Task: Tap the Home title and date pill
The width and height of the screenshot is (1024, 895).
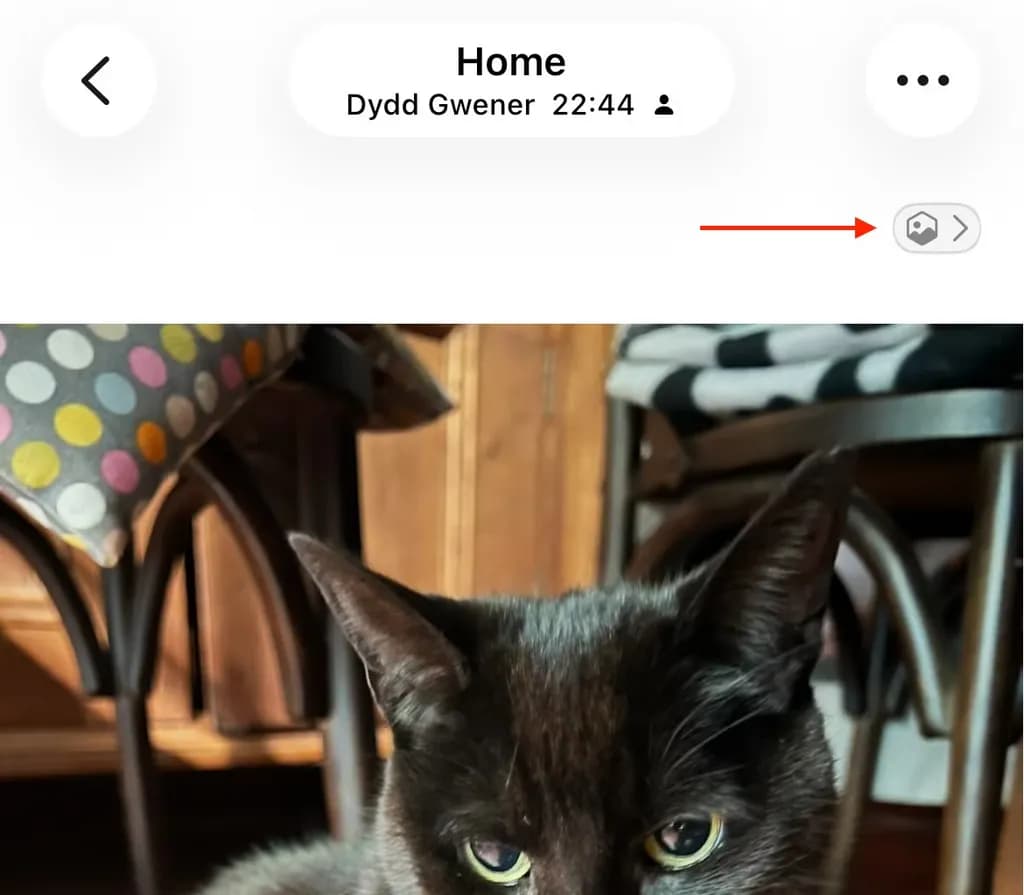Action: [x=511, y=80]
